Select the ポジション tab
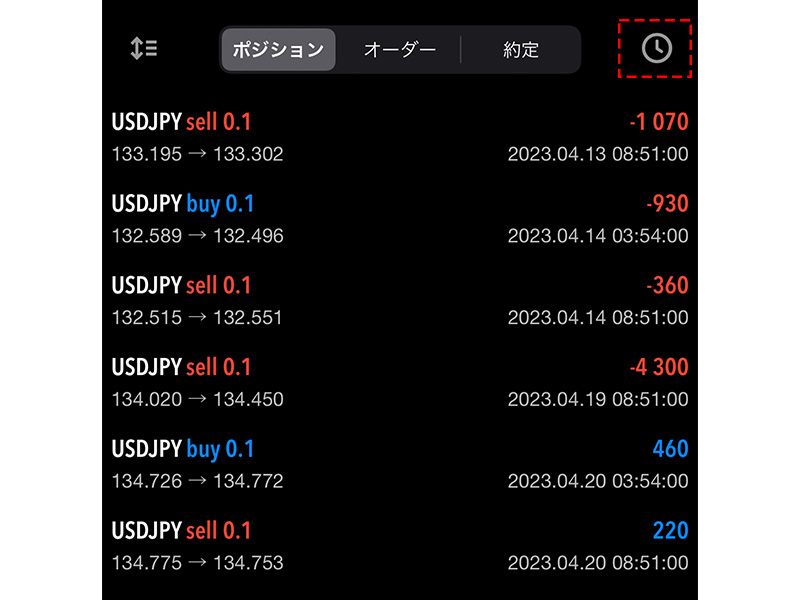This screenshot has height=600, width=800. [279, 49]
